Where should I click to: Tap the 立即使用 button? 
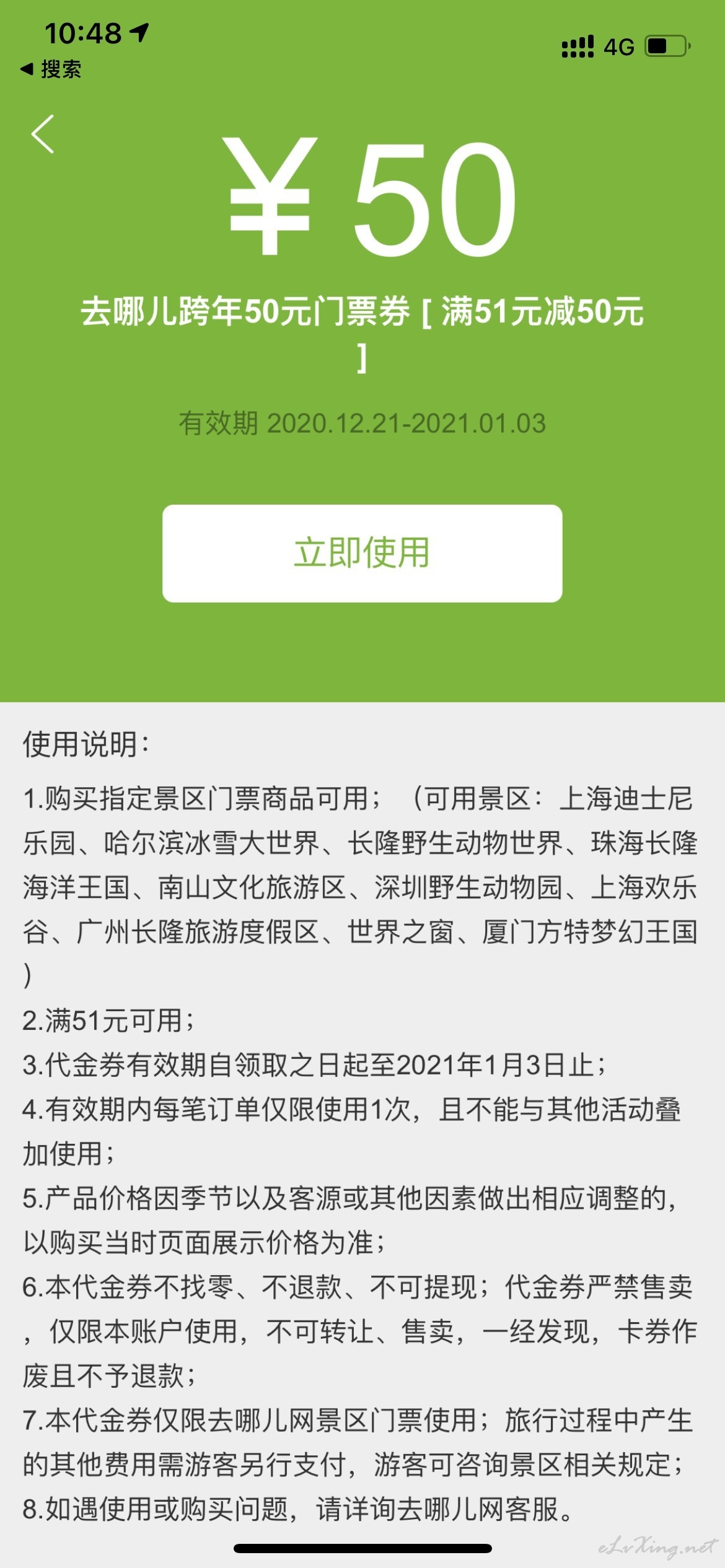pyautogui.click(x=362, y=553)
